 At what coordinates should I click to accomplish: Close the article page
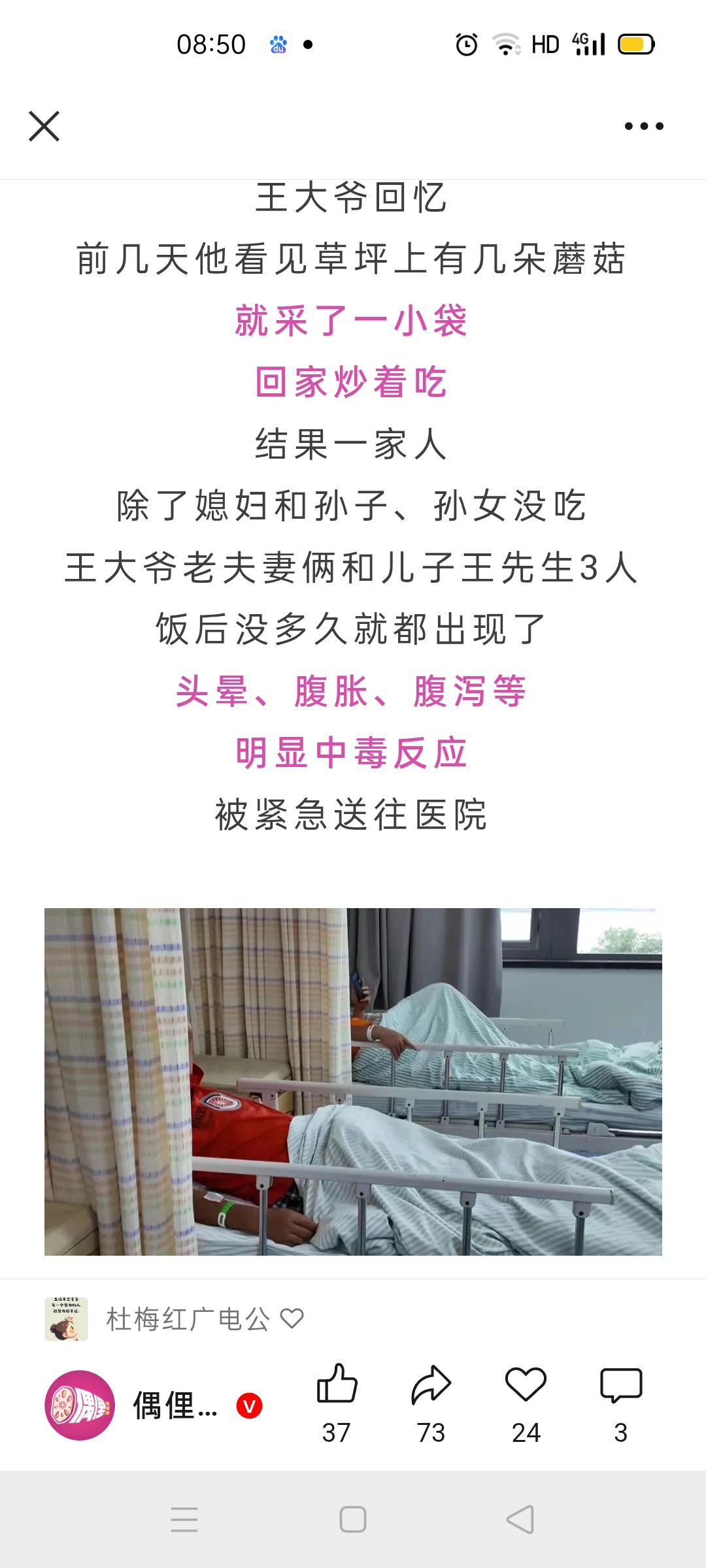[x=44, y=126]
